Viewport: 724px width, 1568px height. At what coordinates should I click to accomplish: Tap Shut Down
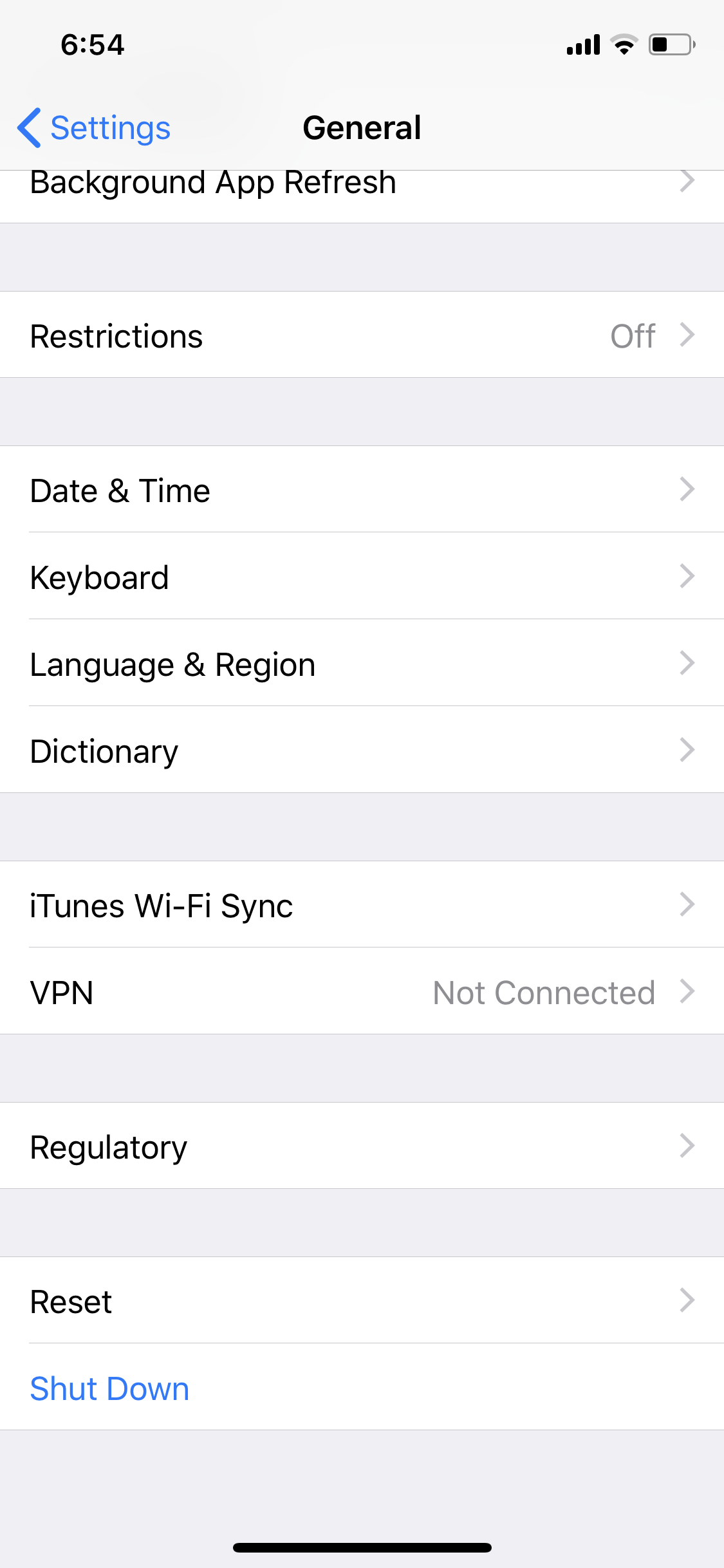110,1388
